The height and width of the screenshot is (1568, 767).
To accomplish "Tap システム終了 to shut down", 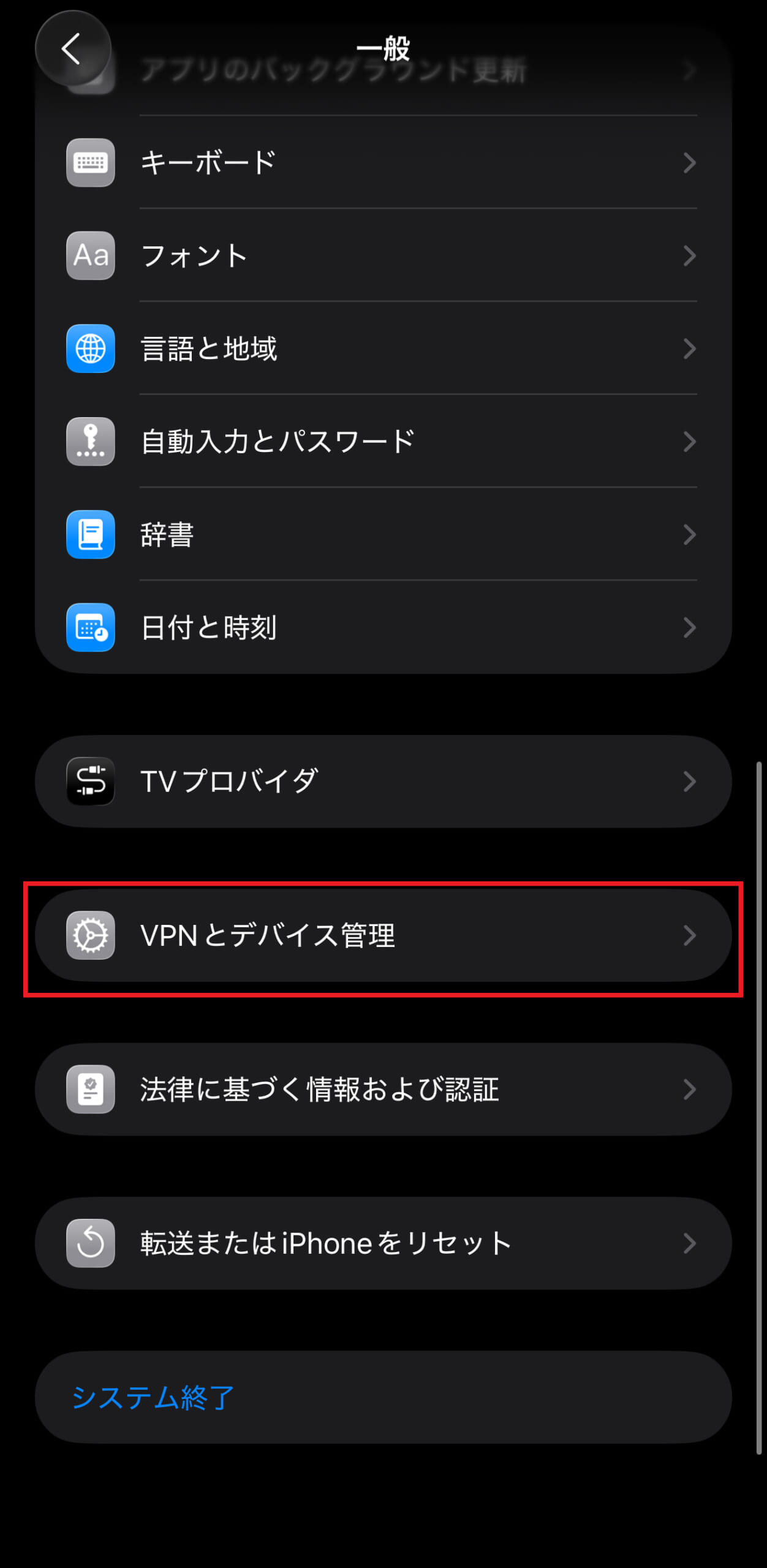I will (153, 1397).
